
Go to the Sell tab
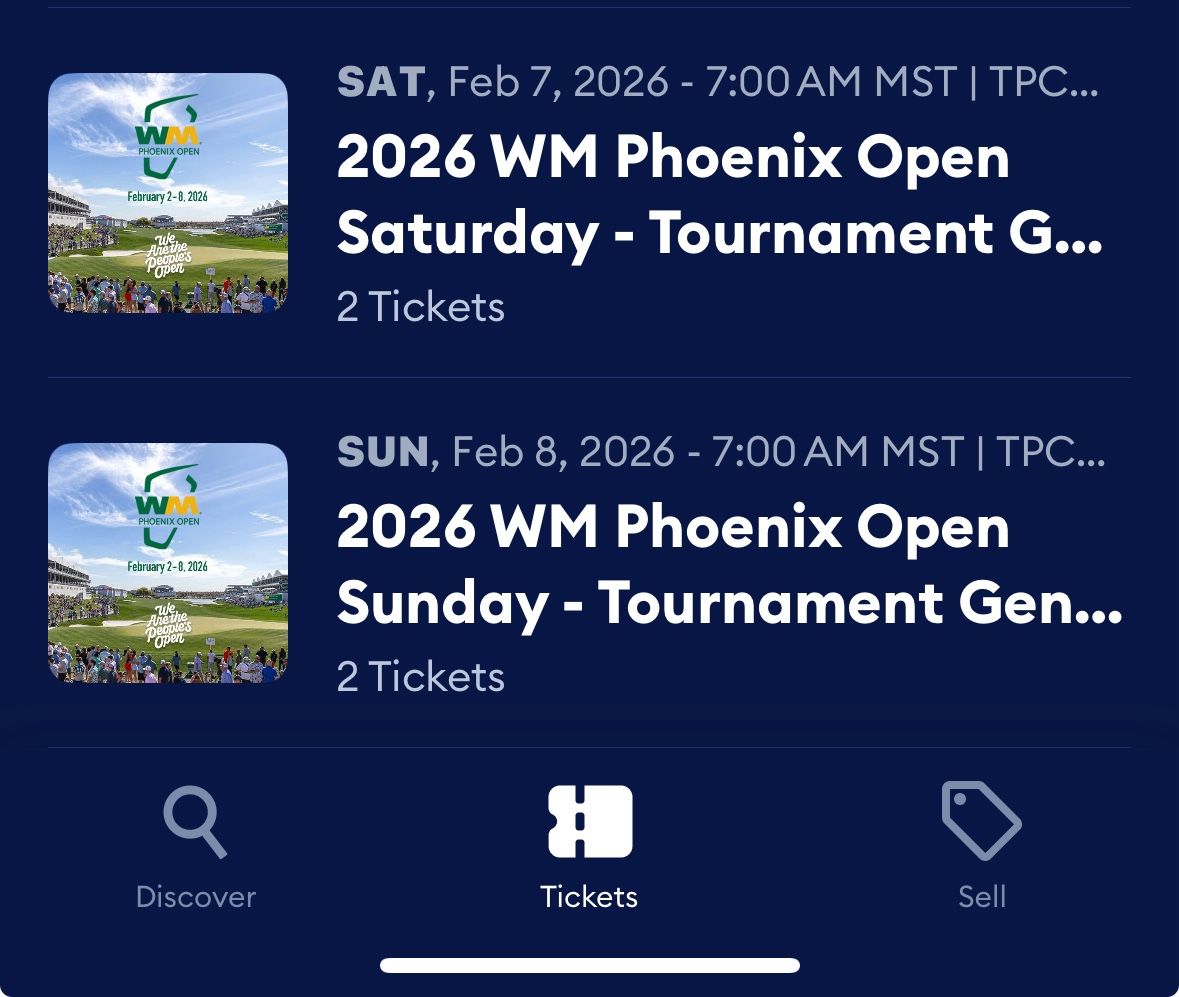(982, 847)
